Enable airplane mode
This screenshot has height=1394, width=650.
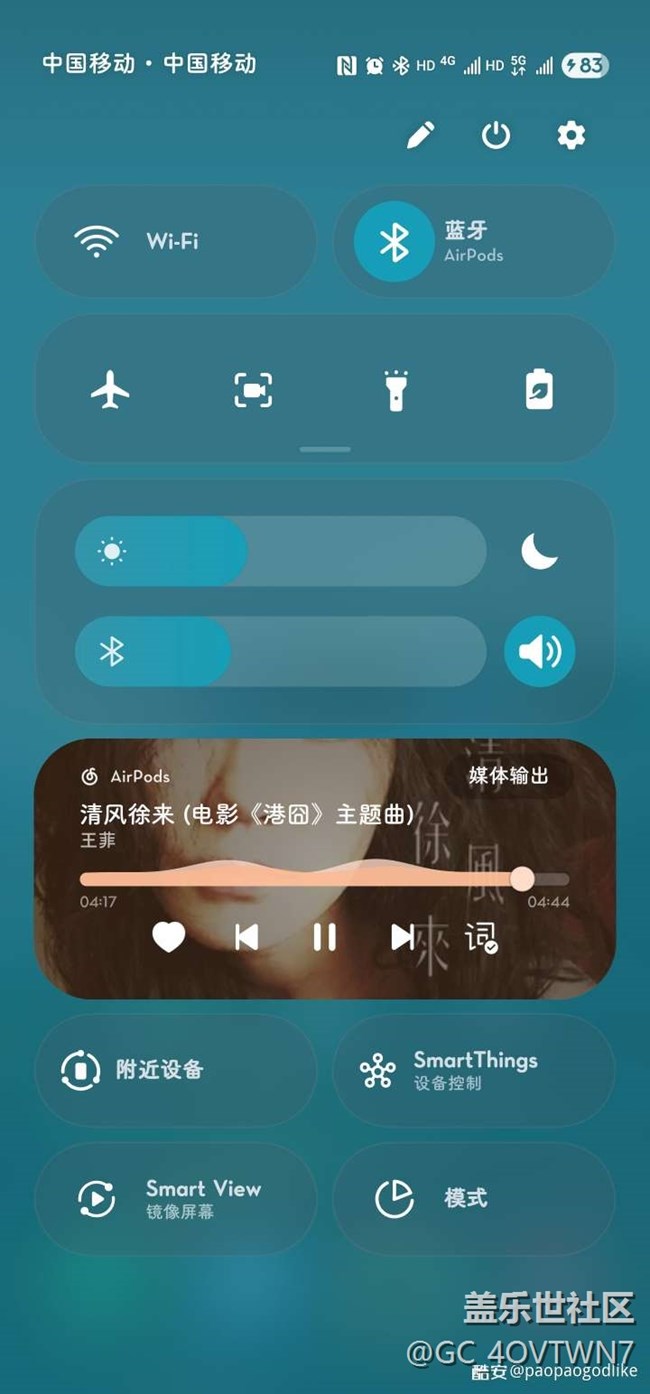click(x=110, y=389)
